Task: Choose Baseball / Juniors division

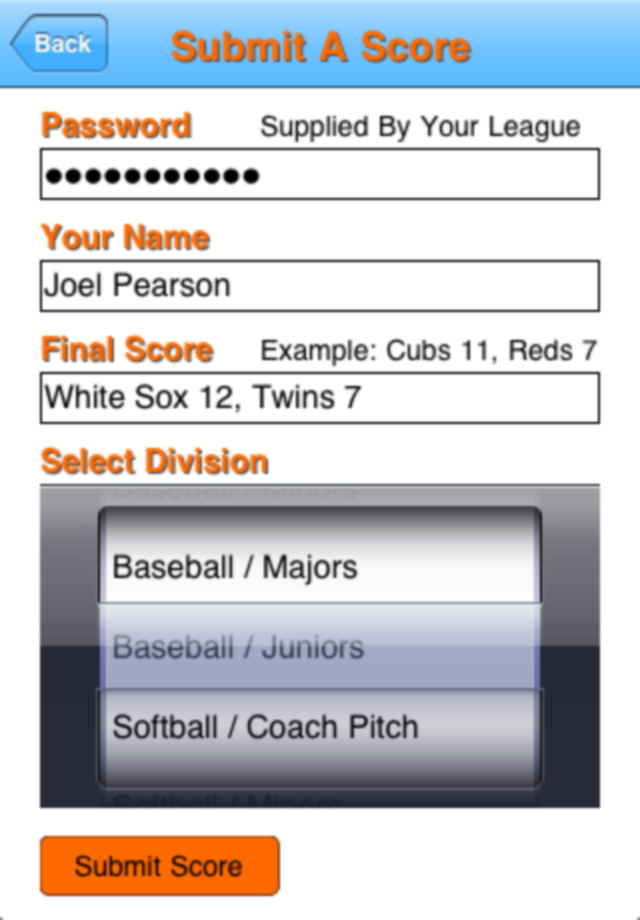Action: tap(320, 647)
